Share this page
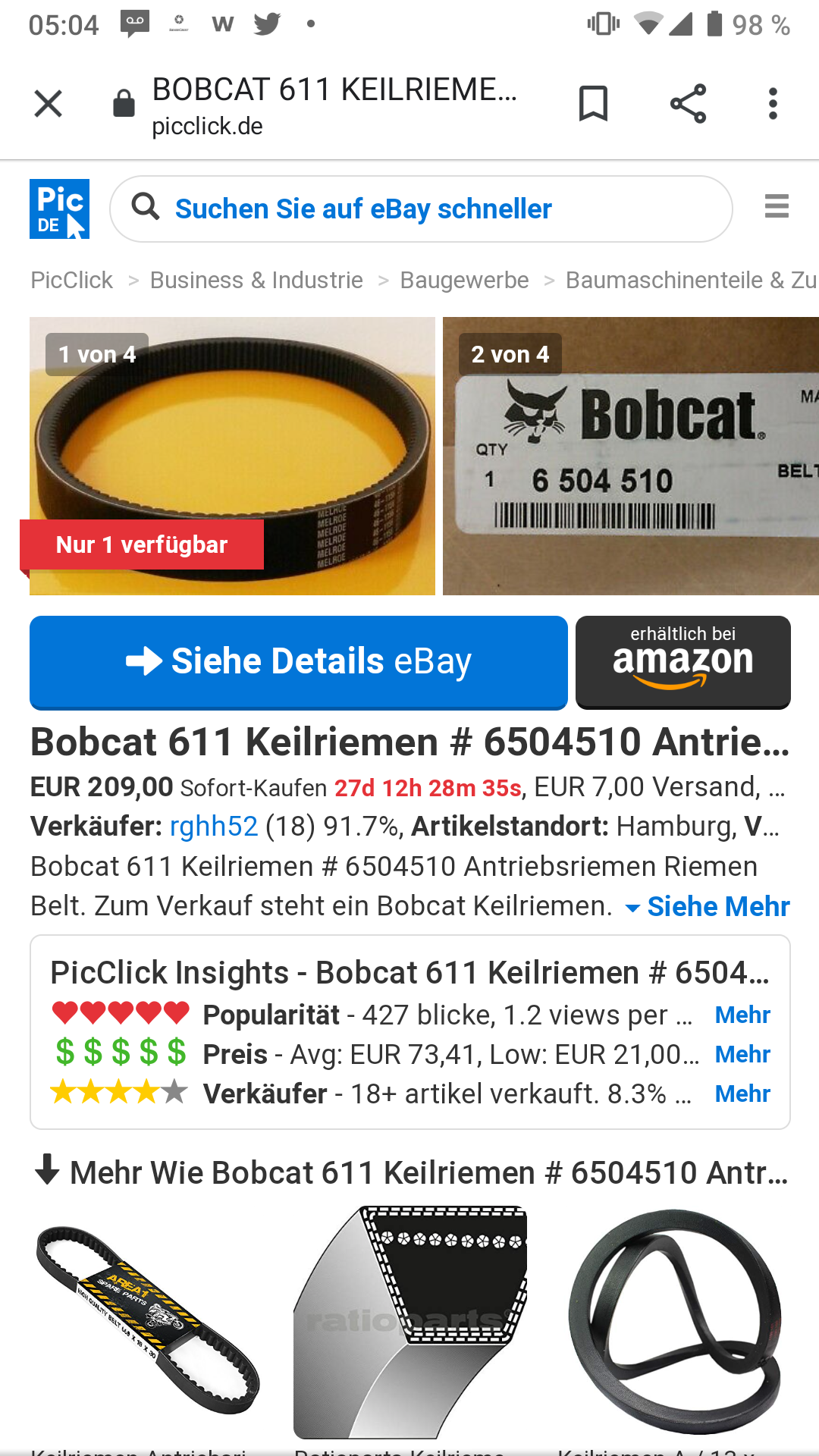Viewport: 819px width, 1456px height. point(688,104)
